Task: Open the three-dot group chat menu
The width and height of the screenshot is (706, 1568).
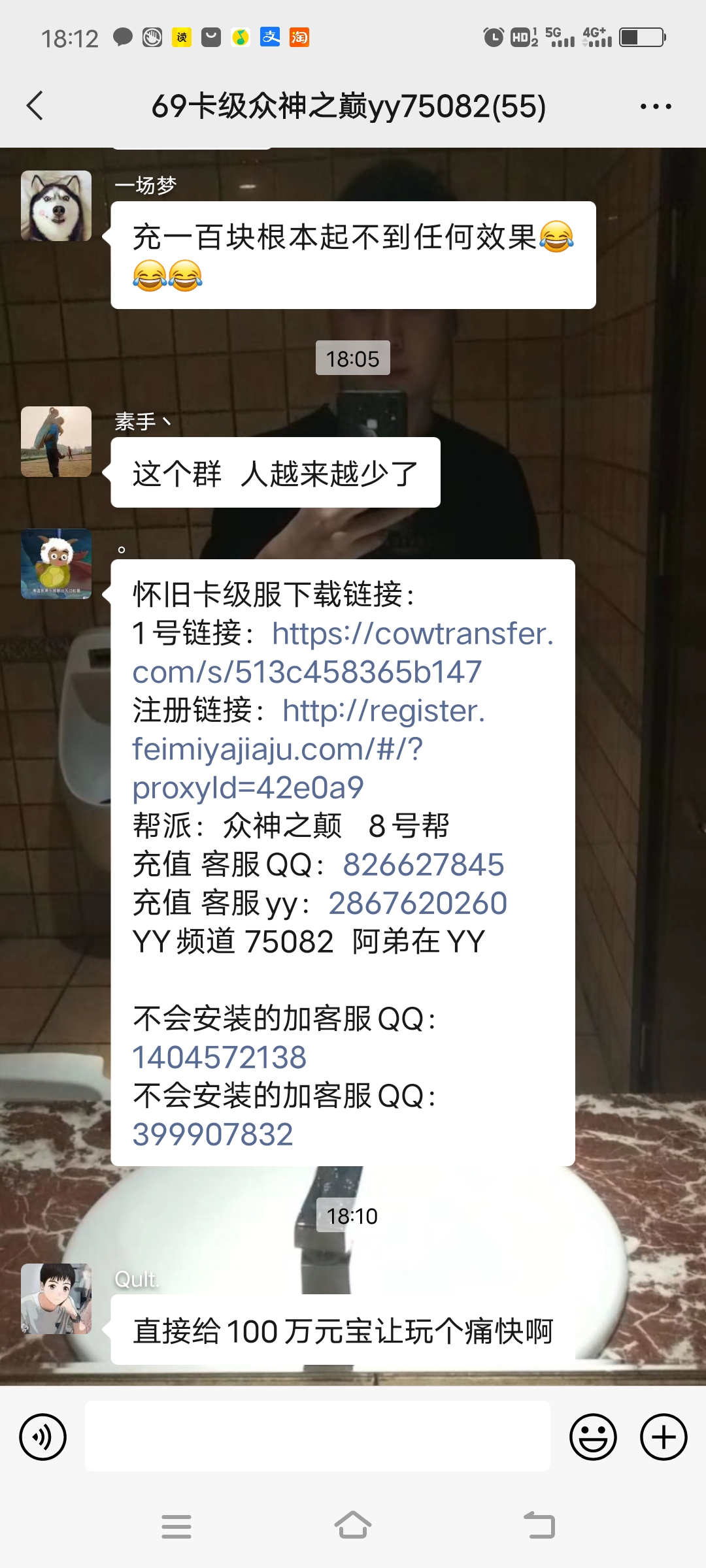Action: pyautogui.click(x=656, y=106)
